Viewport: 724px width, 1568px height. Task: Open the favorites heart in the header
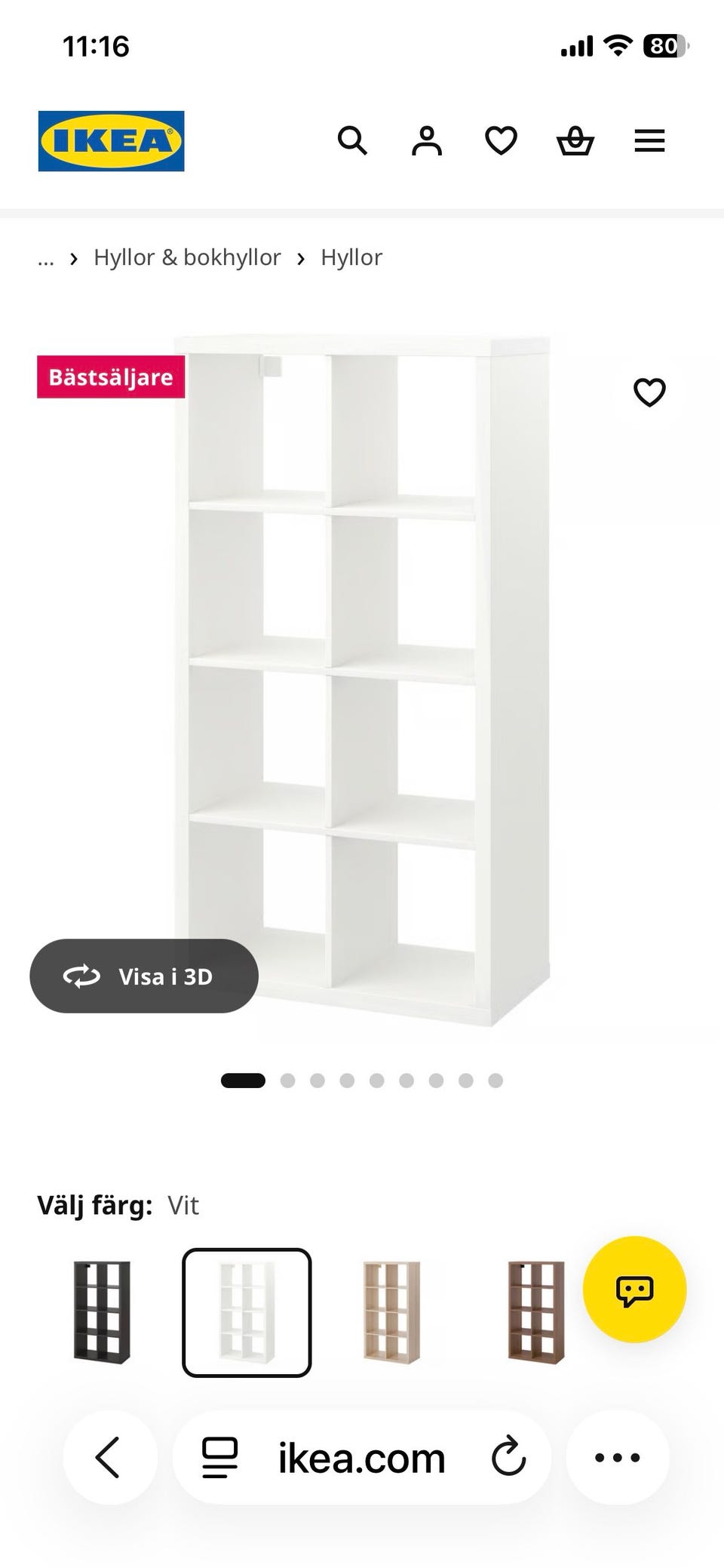501,141
